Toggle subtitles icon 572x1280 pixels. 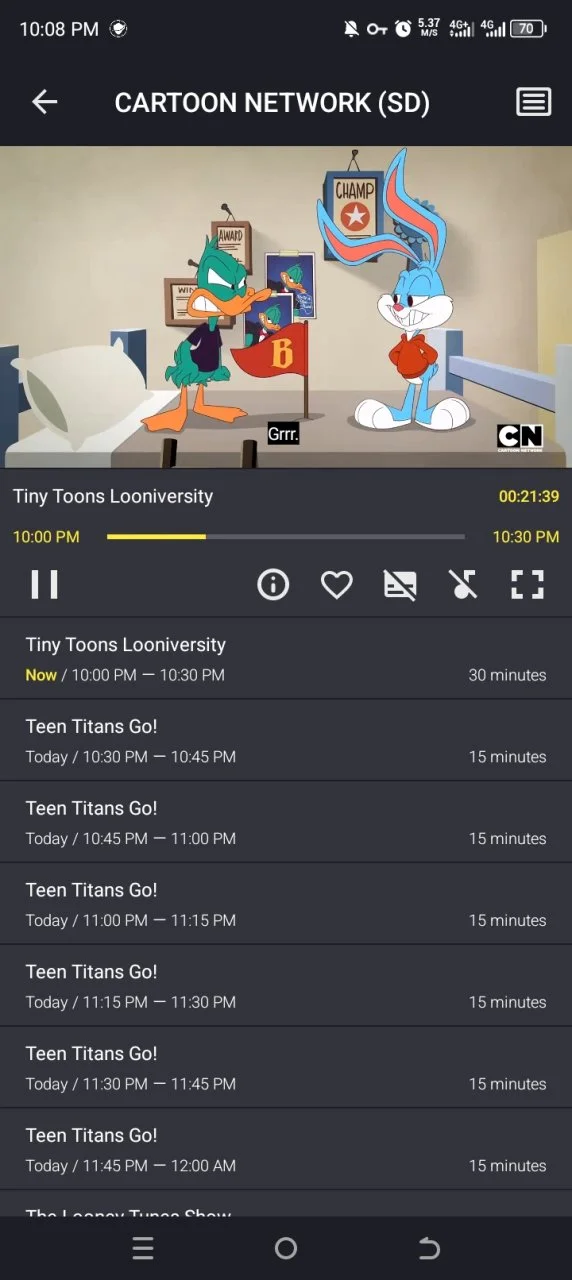(400, 584)
